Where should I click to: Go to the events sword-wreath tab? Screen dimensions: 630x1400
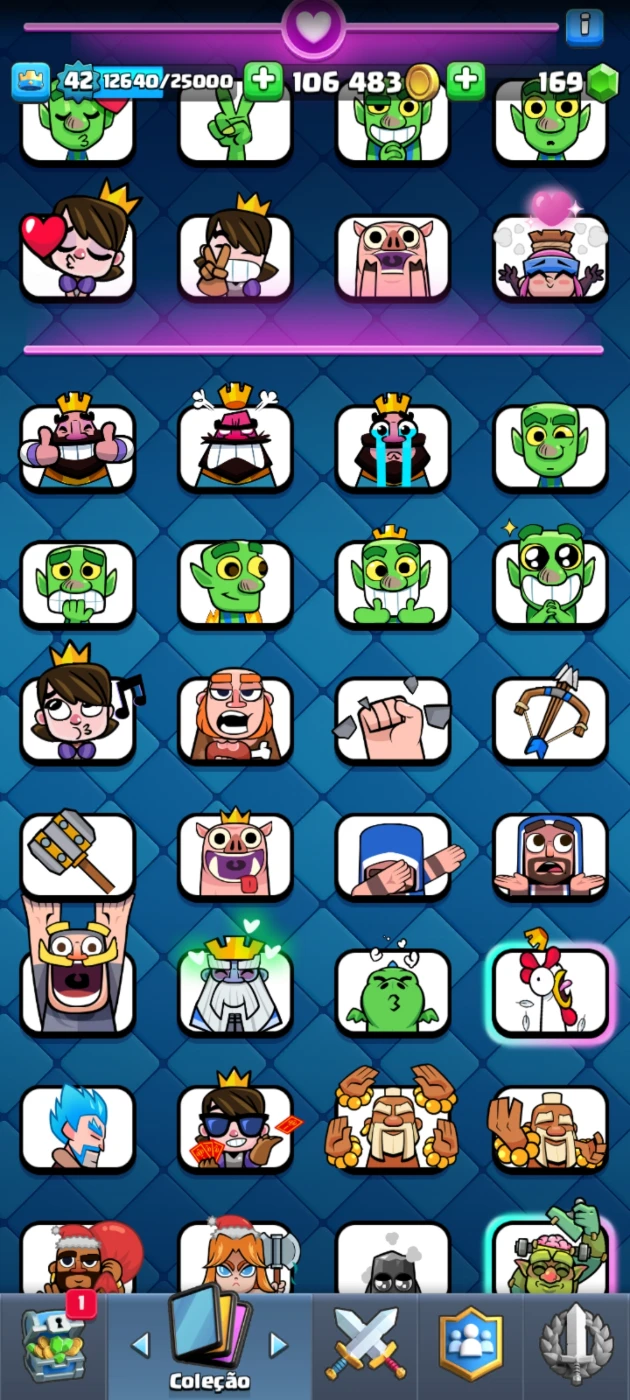point(576,1343)
